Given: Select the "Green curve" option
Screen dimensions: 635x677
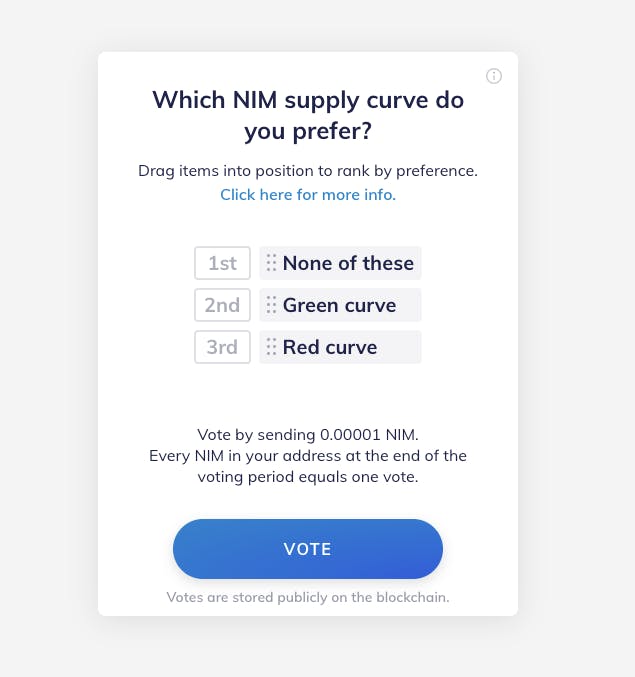Looking at the screenshot, I should coord(340,305).
